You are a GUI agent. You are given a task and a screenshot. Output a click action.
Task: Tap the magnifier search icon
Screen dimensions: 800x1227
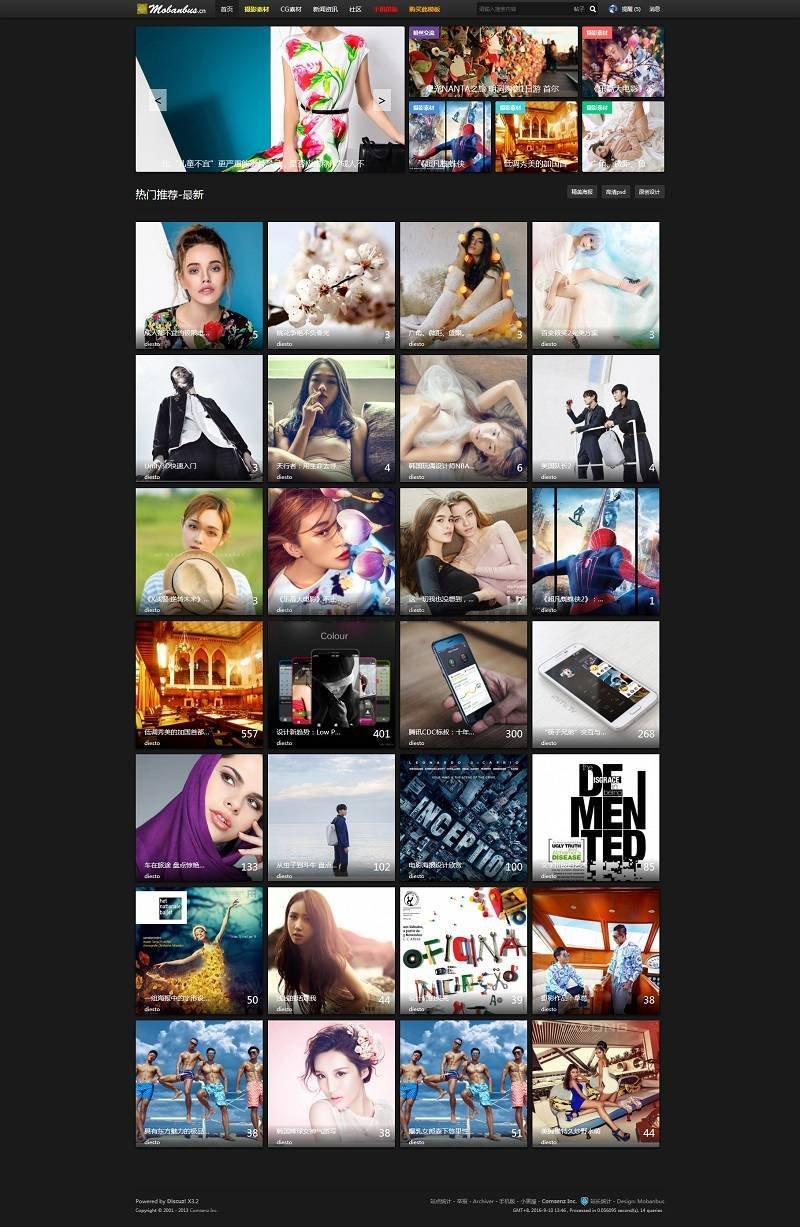click(593, 9)
